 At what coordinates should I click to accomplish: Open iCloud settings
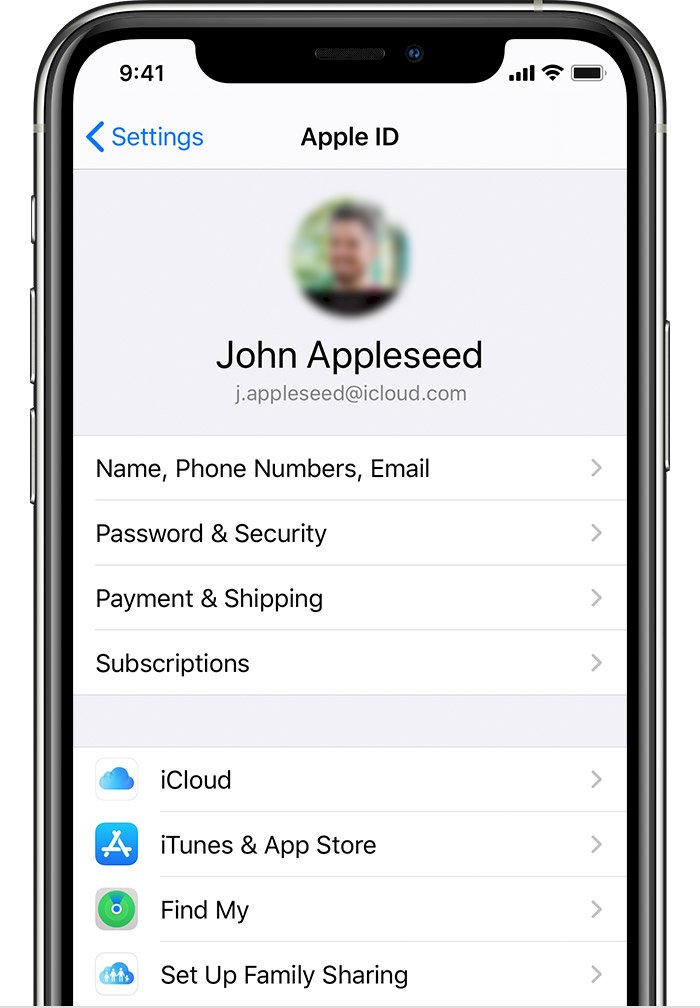[x=349, y=780]
